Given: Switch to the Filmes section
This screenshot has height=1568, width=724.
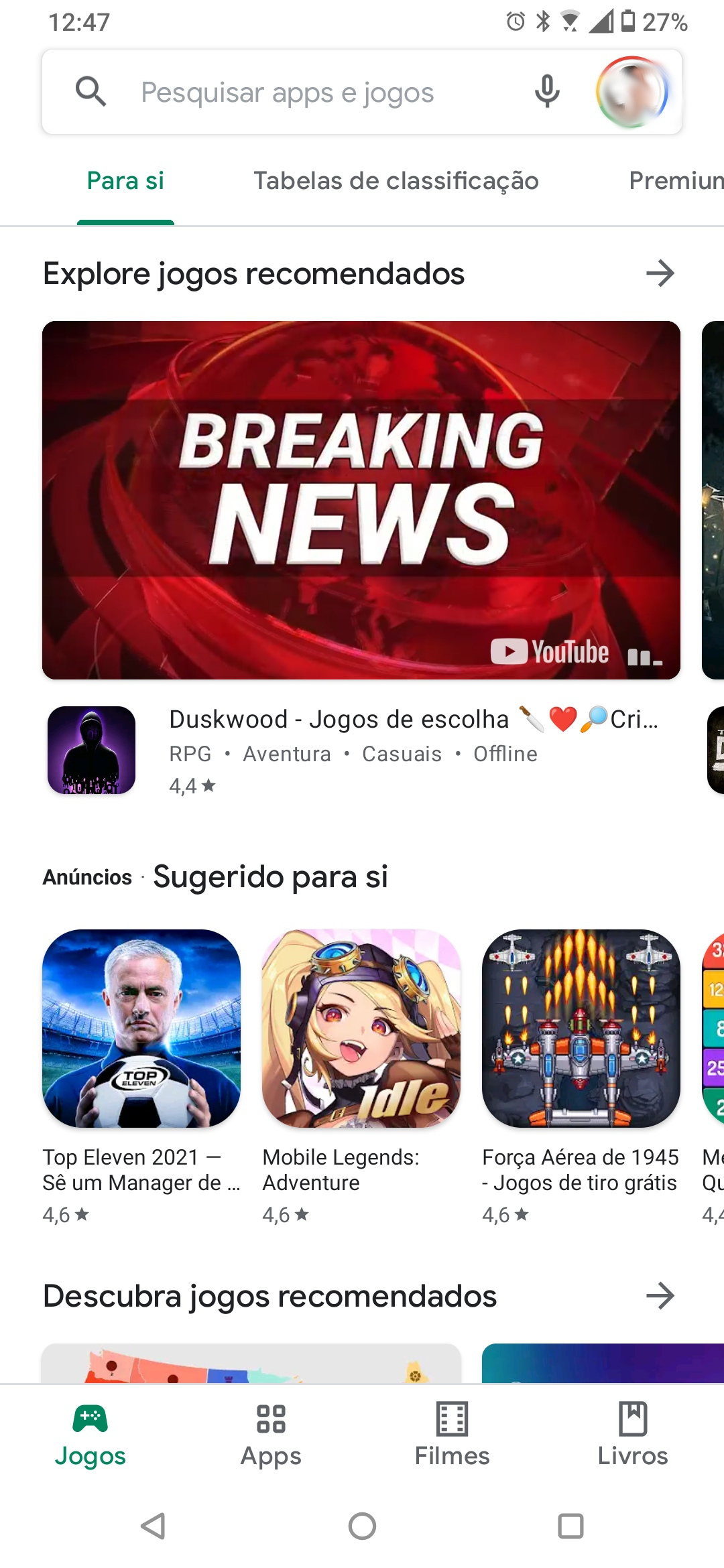Looking at the screenshot, I should [x=452, y=1434].
